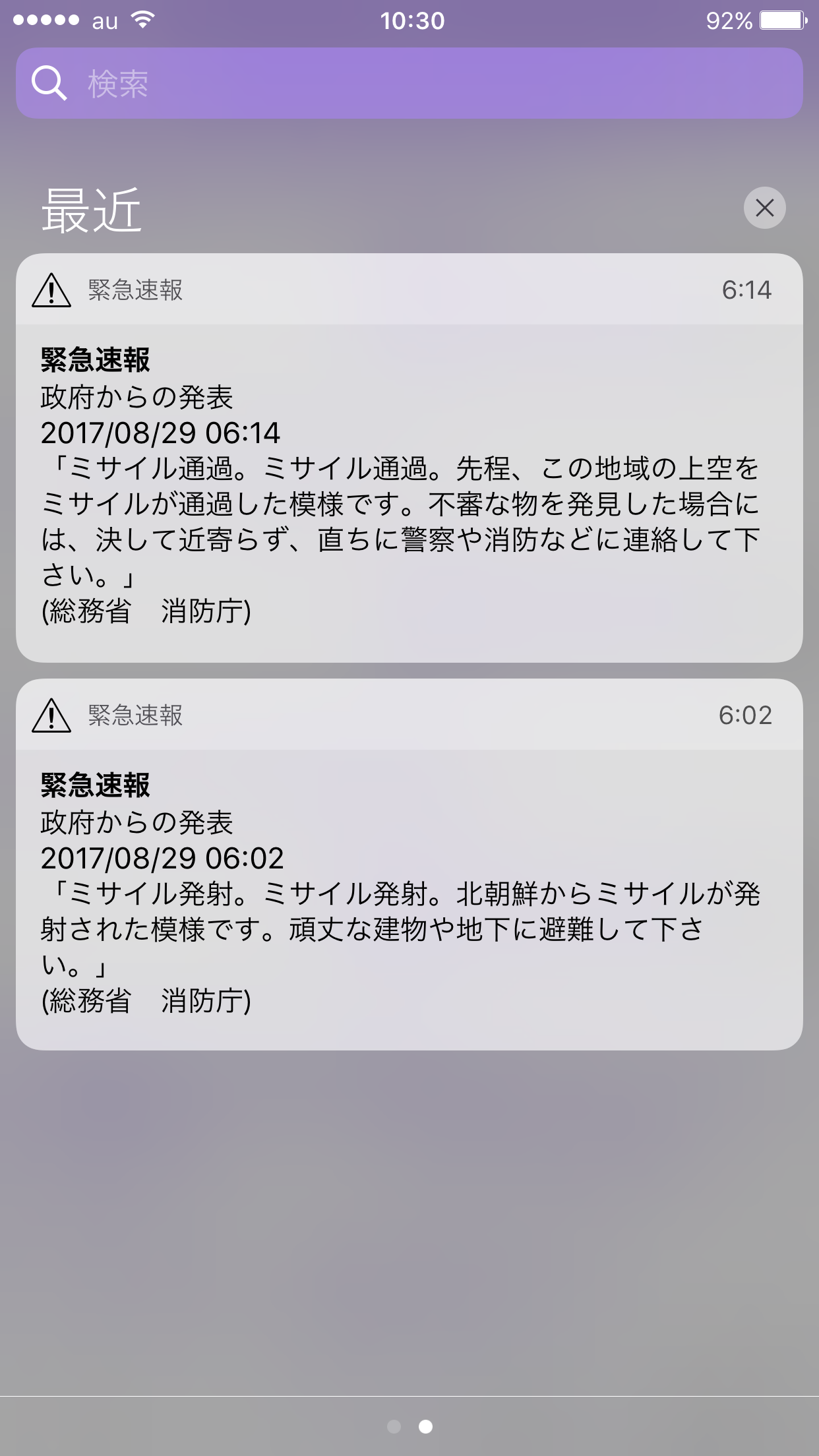
Task: Open the 6:14 ミサイル通過 emergency alert
Action: click(x=409, y=458)
